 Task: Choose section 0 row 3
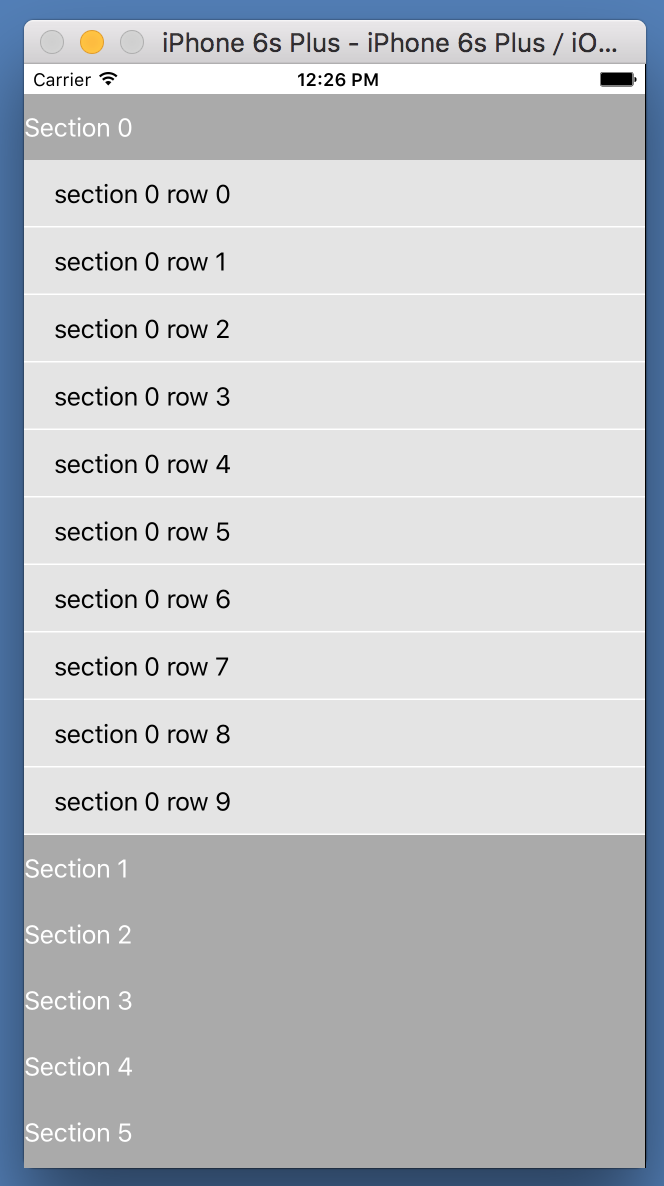click(334, 397)
